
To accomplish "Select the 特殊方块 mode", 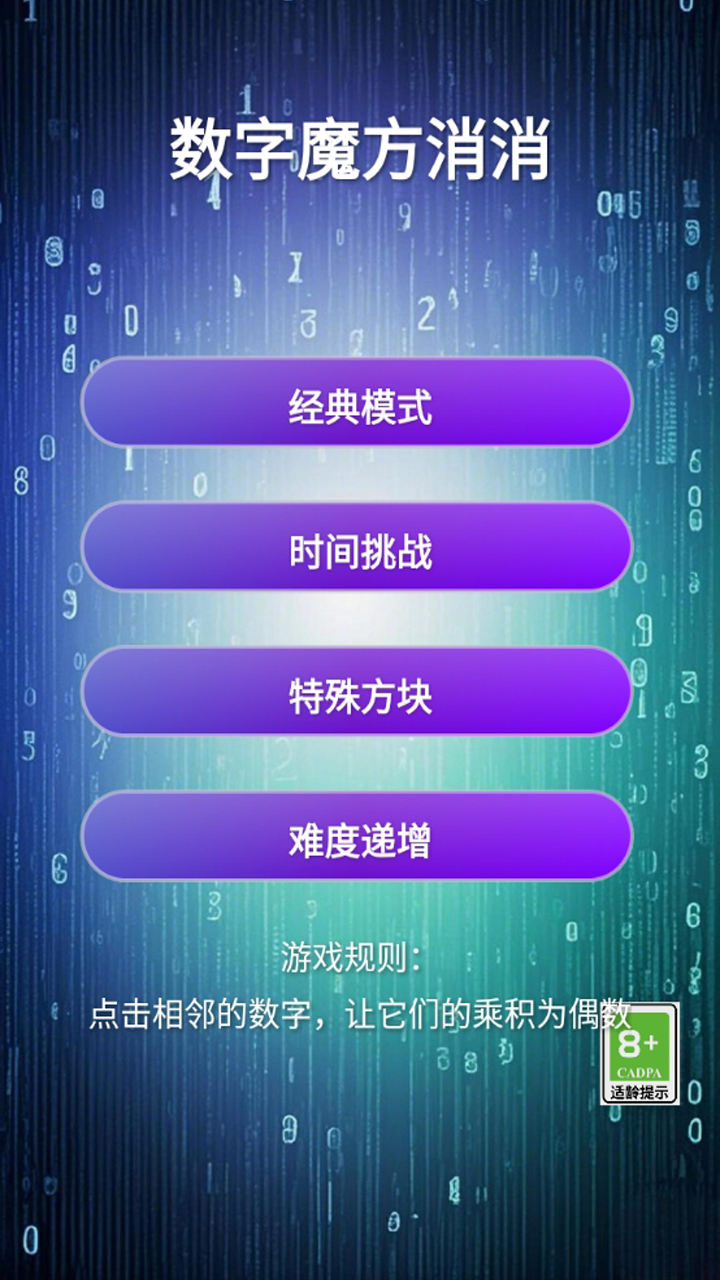I will pos(357,691).
